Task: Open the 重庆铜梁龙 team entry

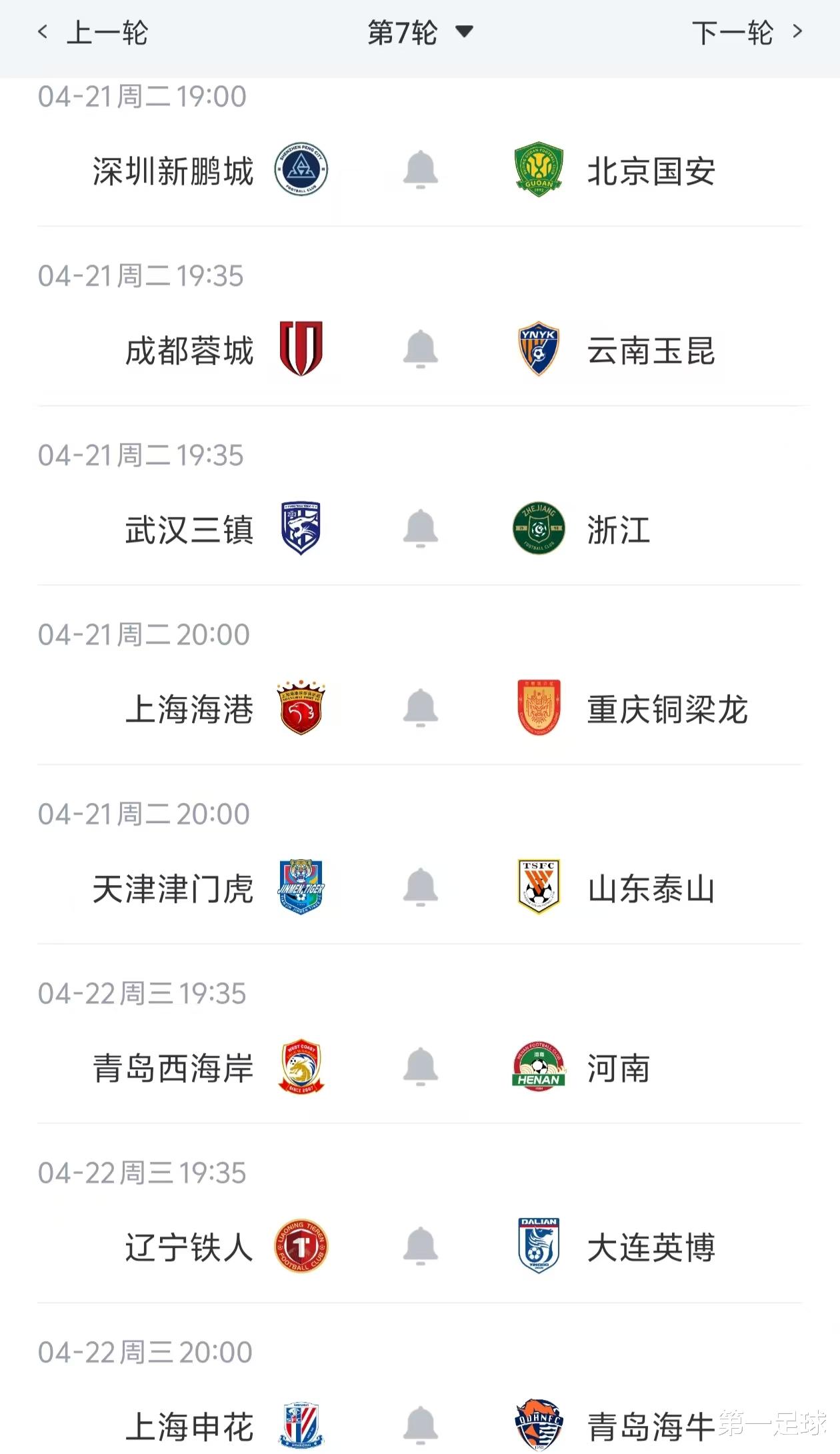Action: pyautogui.click(x=667, y=709)
